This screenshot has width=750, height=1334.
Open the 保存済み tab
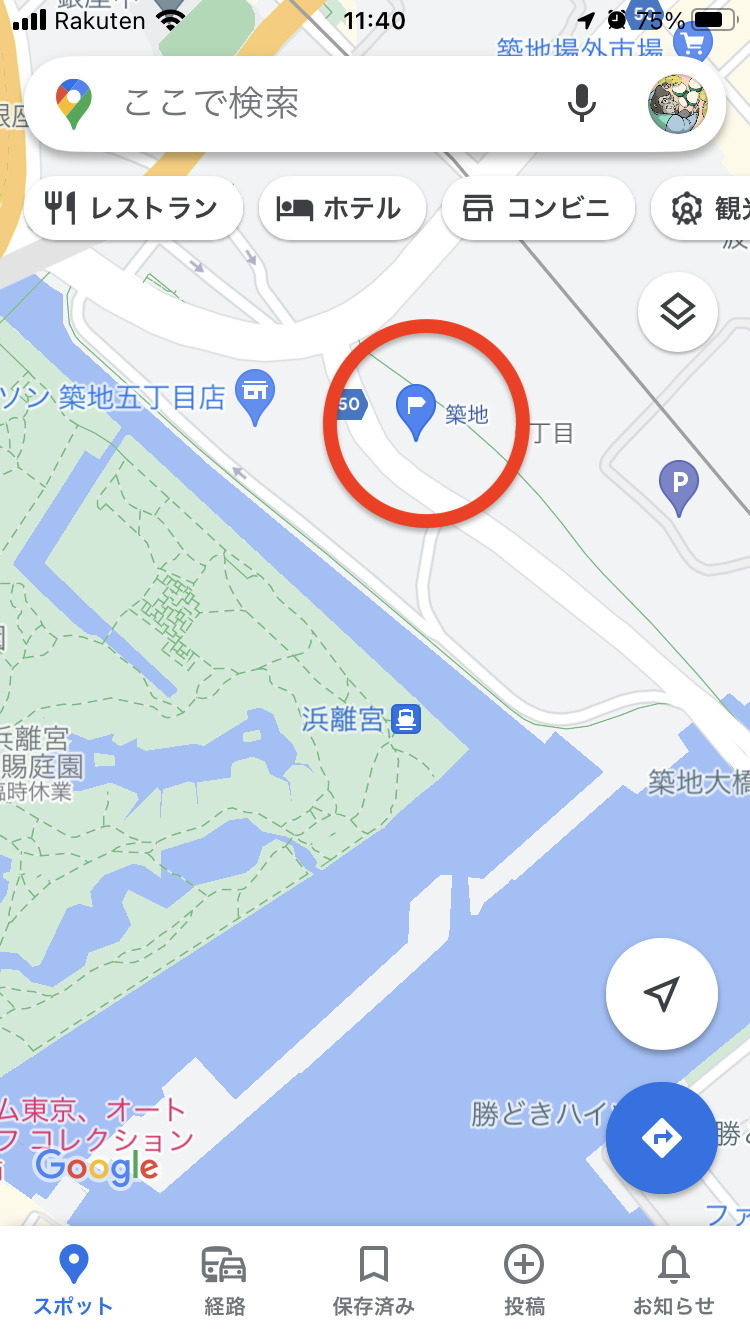[374, 1280]
